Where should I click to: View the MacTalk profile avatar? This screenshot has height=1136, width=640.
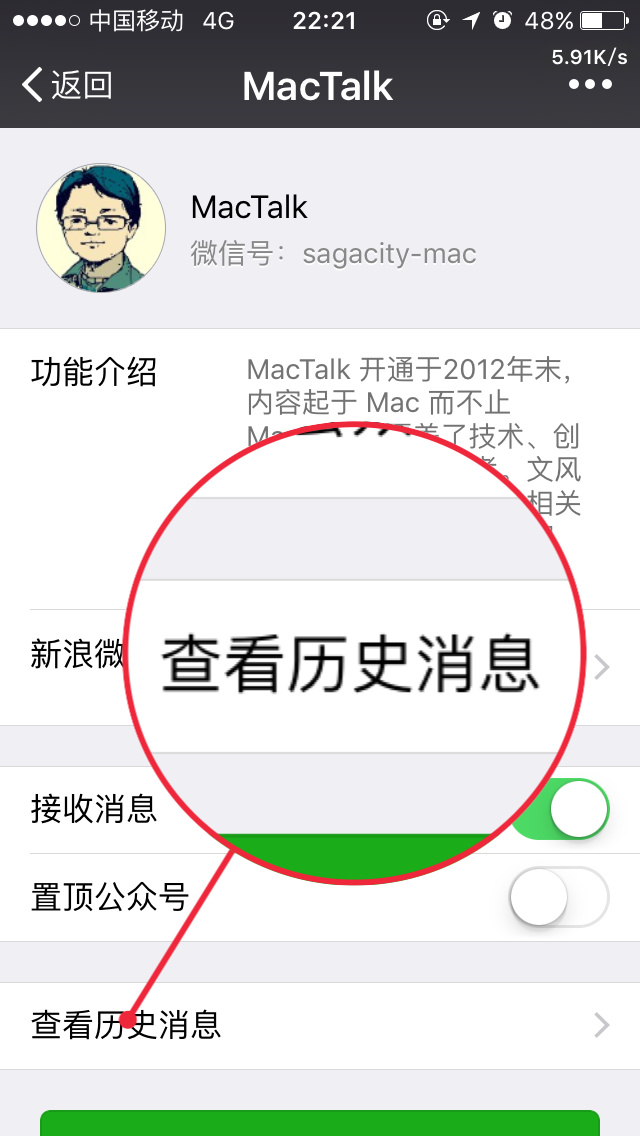point(101,229)
